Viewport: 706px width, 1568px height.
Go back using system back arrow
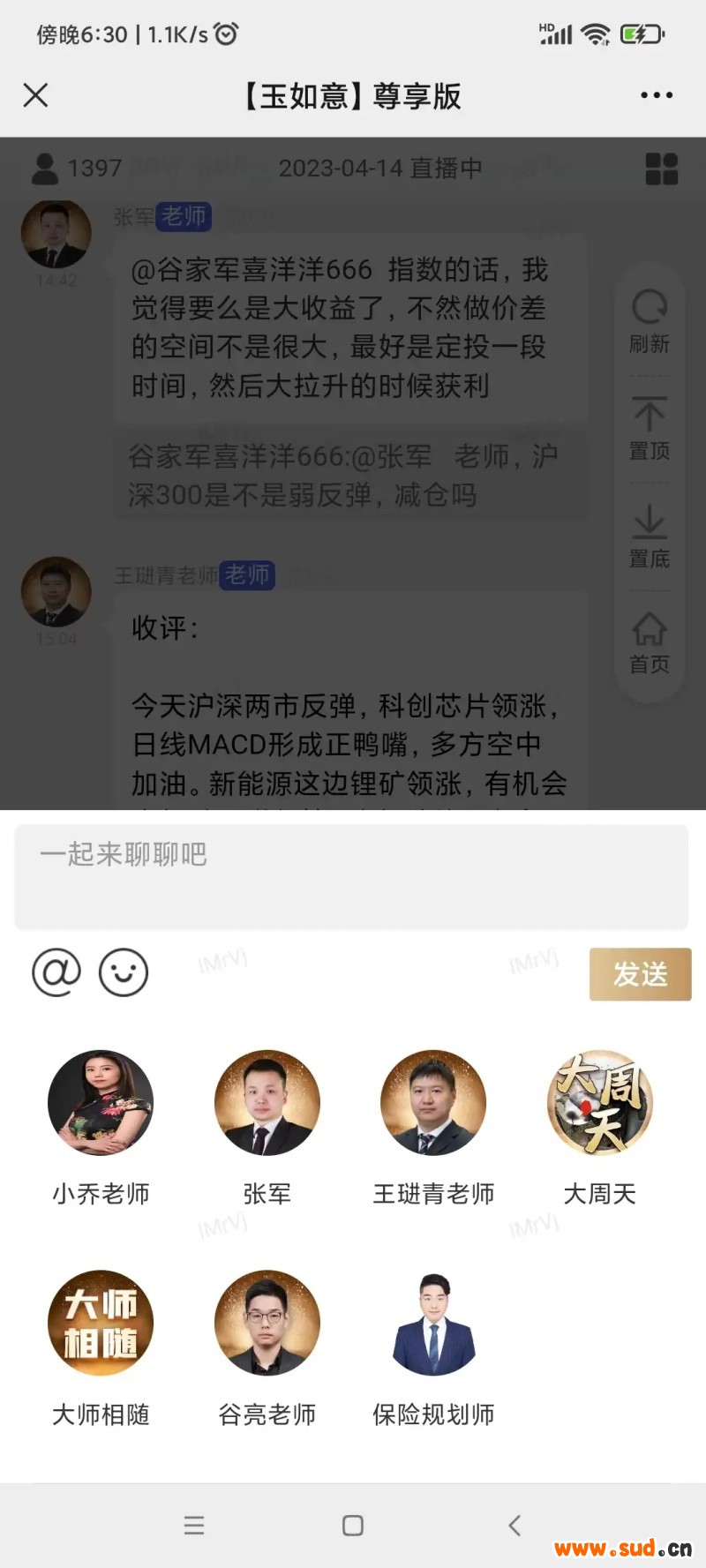click(514, 1525)
